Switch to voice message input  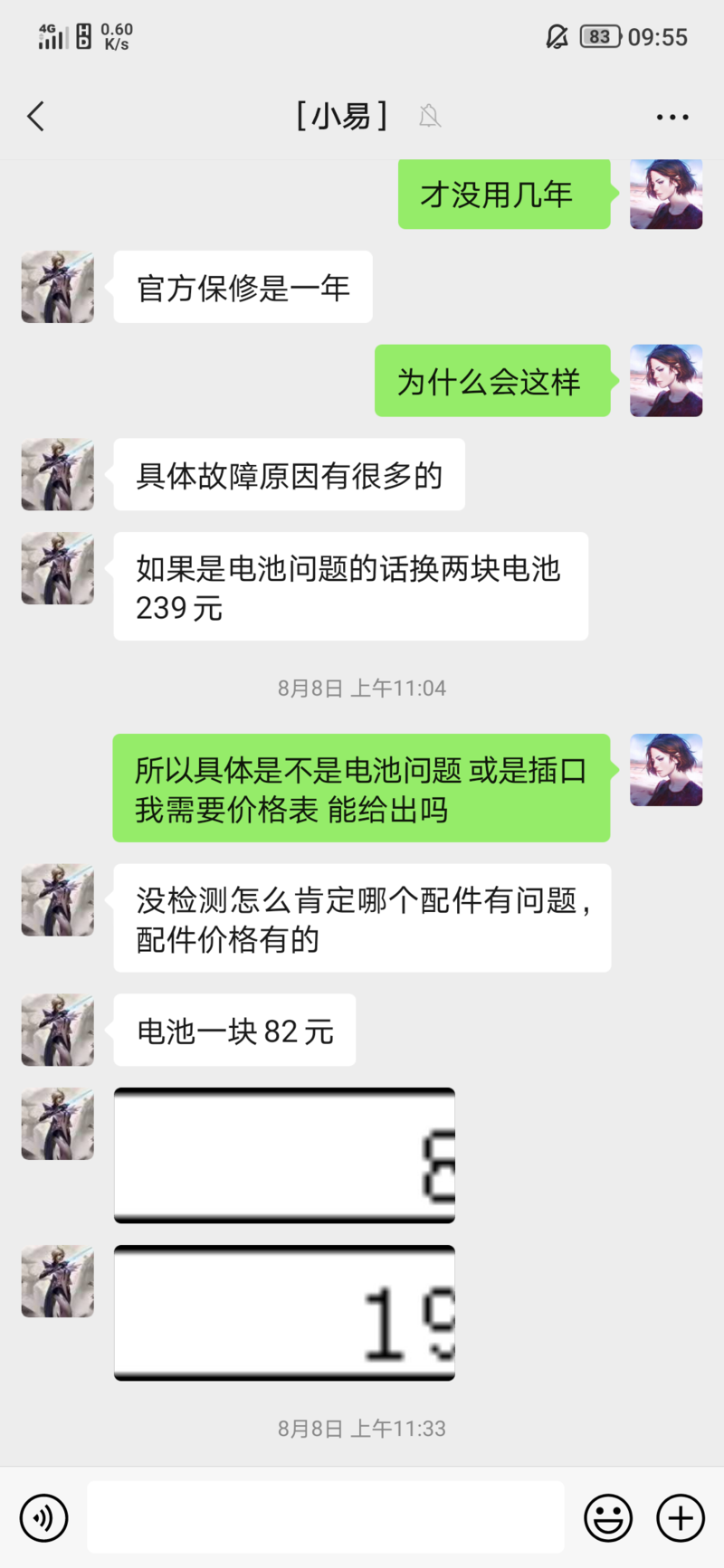coord(44,1517)
